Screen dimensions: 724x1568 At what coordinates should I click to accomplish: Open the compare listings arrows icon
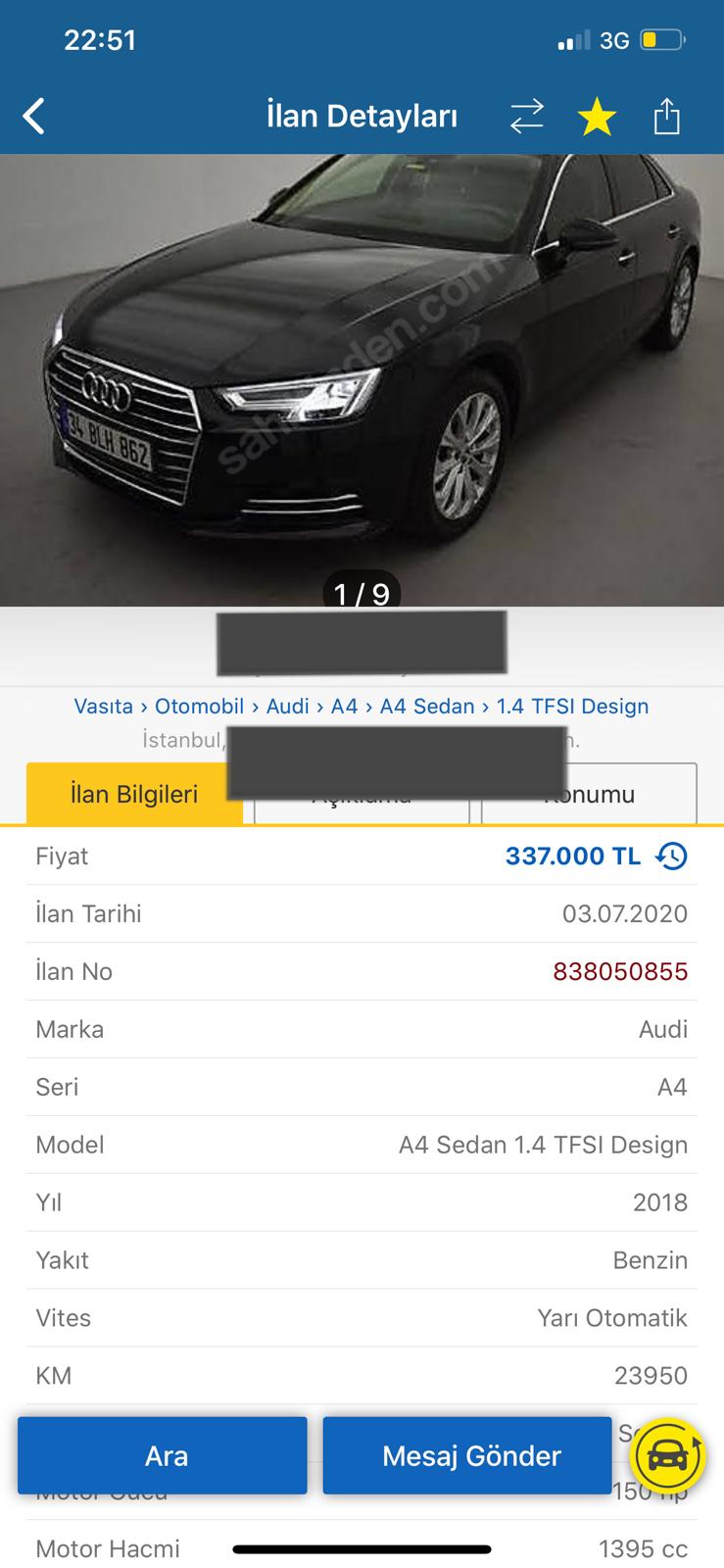[x=527, y=117]
